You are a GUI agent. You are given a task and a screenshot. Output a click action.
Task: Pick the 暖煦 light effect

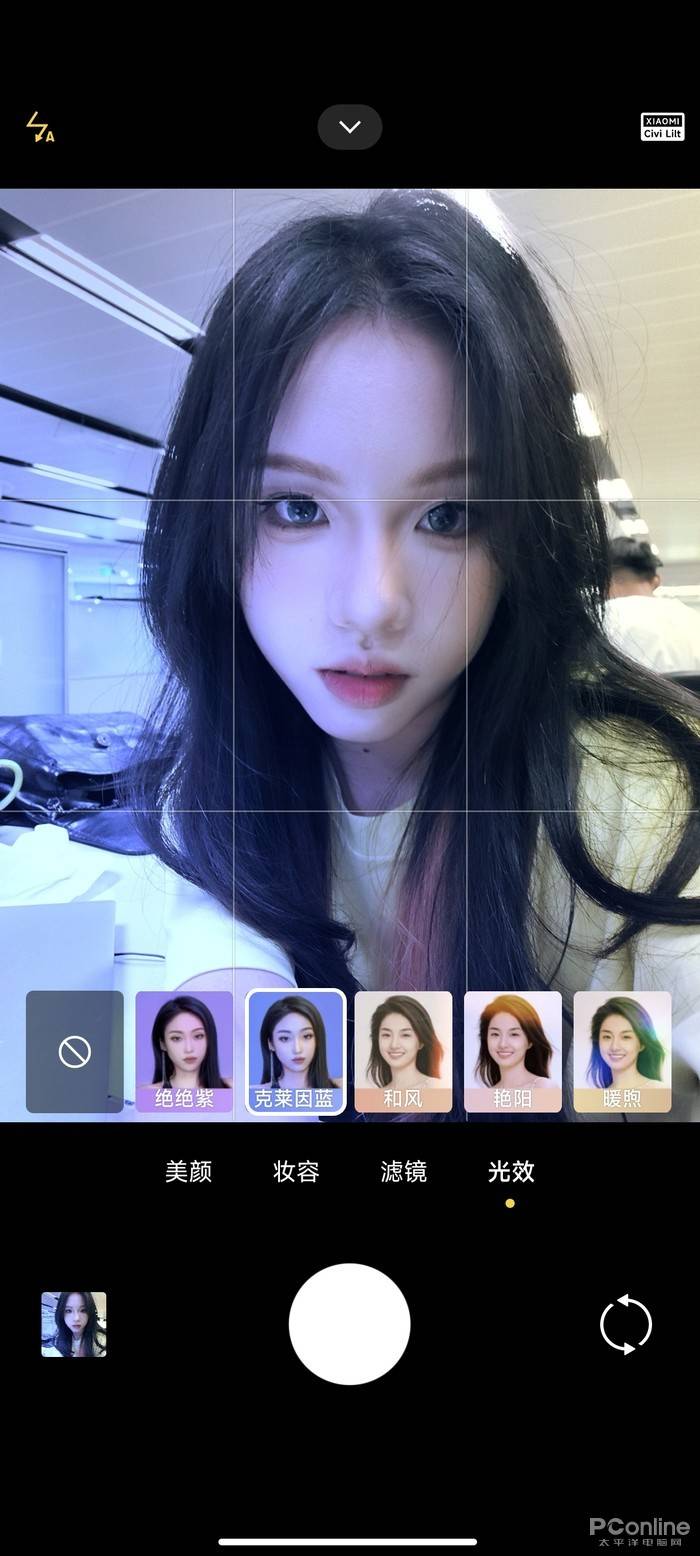[x=622, y=1052]
